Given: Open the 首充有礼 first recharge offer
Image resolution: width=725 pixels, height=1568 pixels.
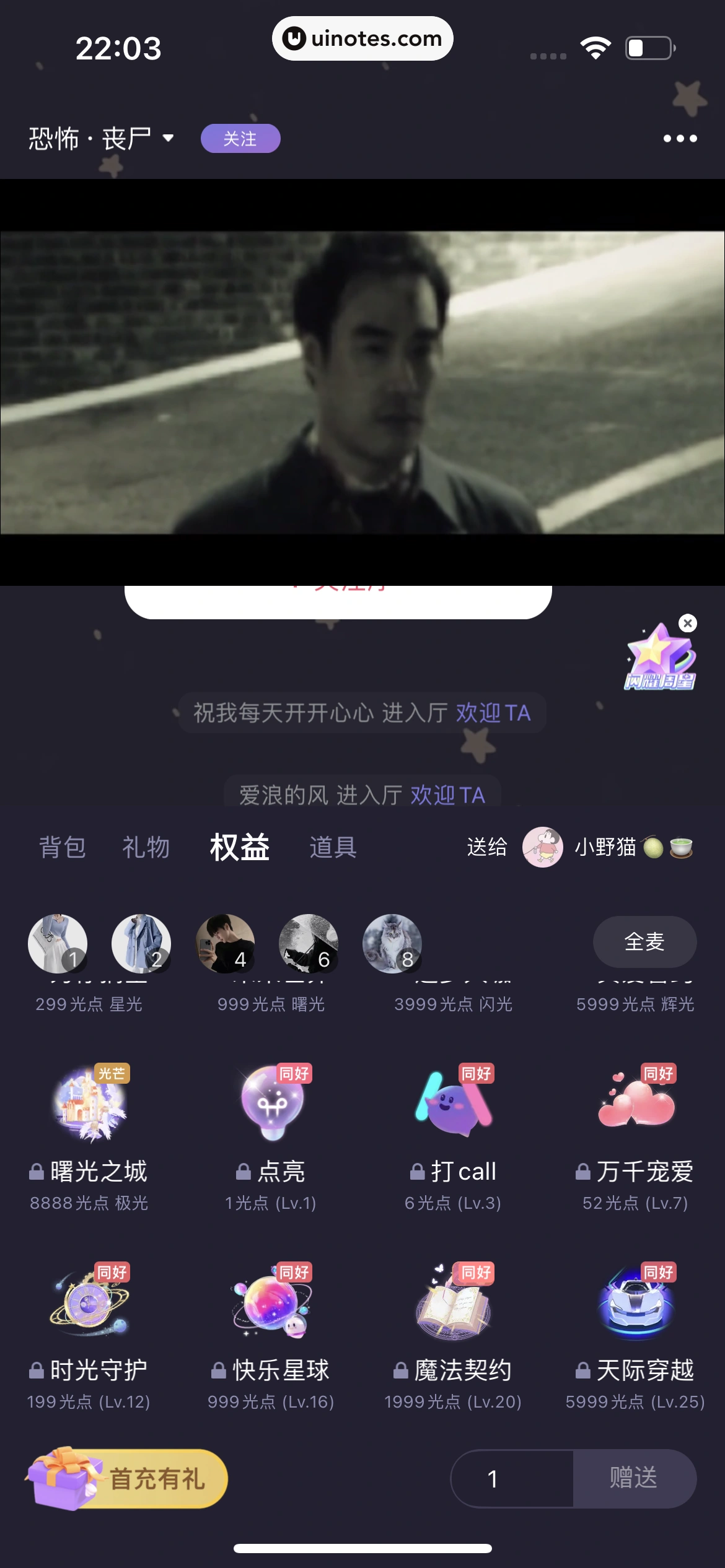Looking at the screenshot, I should (128, 1479).
